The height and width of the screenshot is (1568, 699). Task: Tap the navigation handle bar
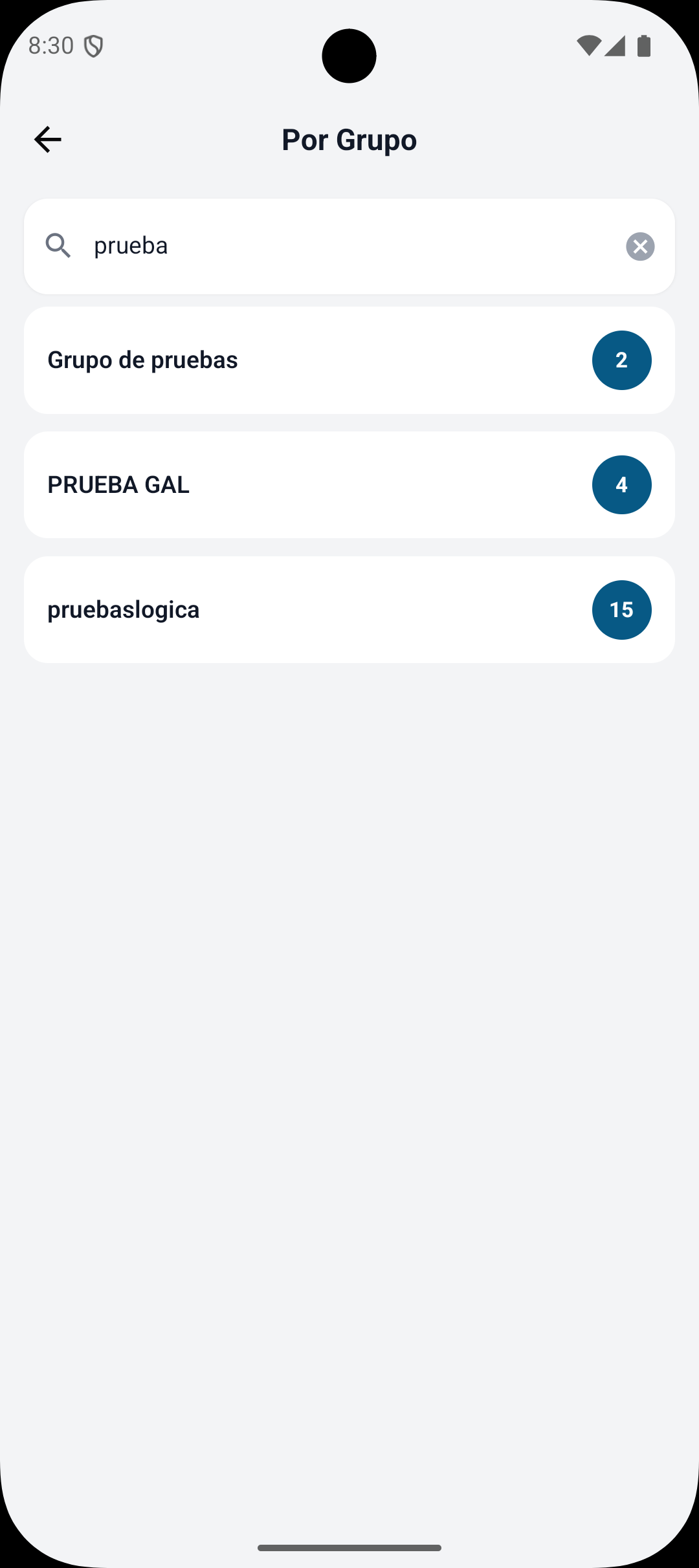[349, 1548]
